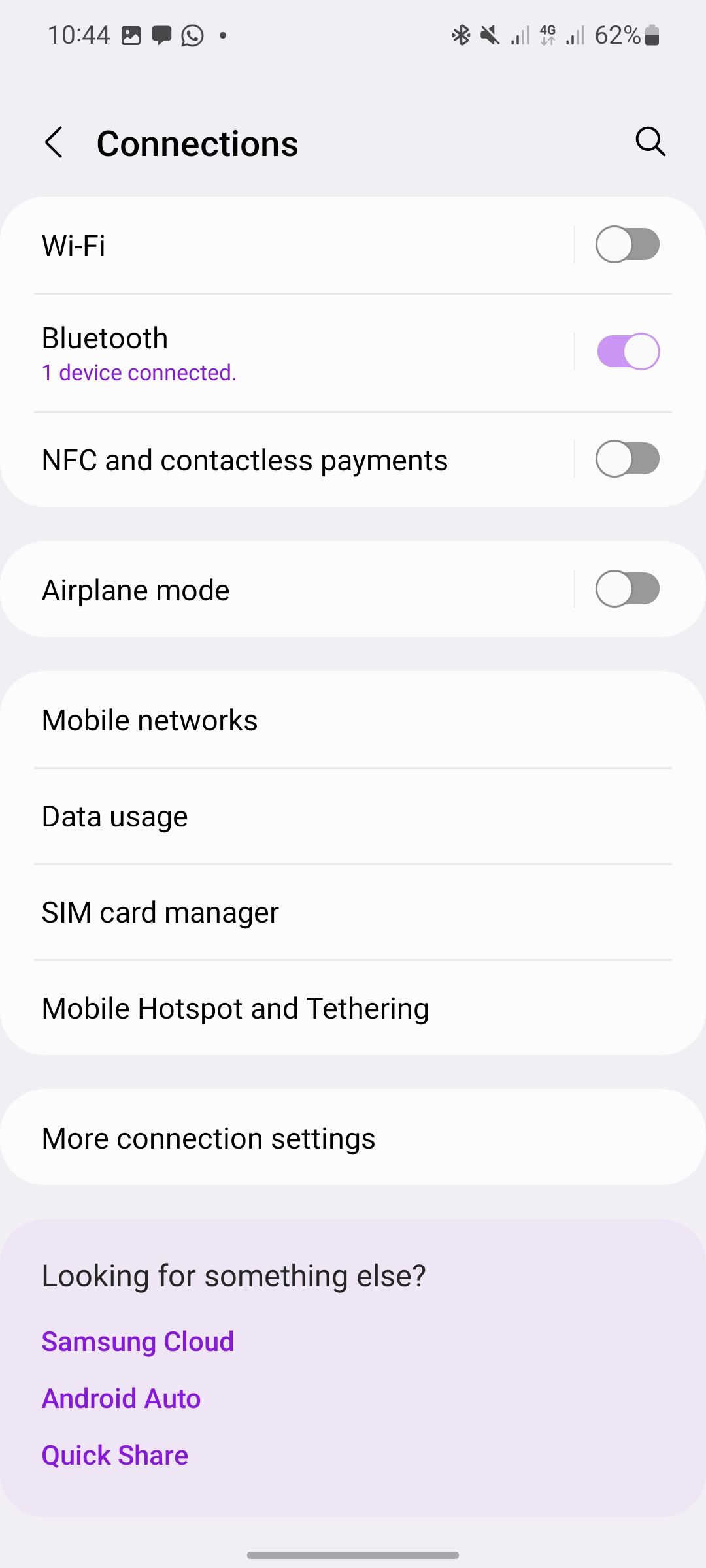Open More connection settings

261,1138
